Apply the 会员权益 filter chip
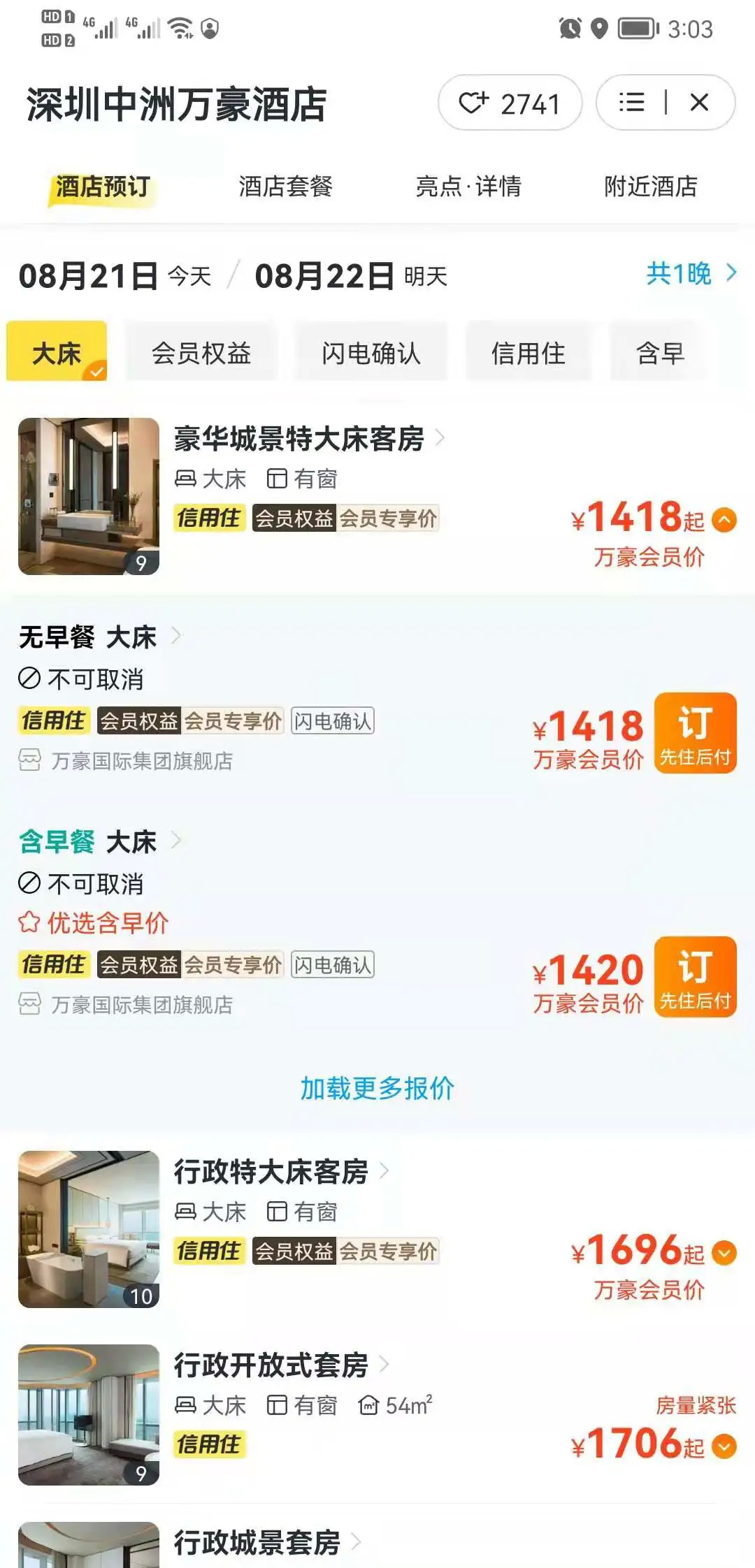 coord(201,352)
